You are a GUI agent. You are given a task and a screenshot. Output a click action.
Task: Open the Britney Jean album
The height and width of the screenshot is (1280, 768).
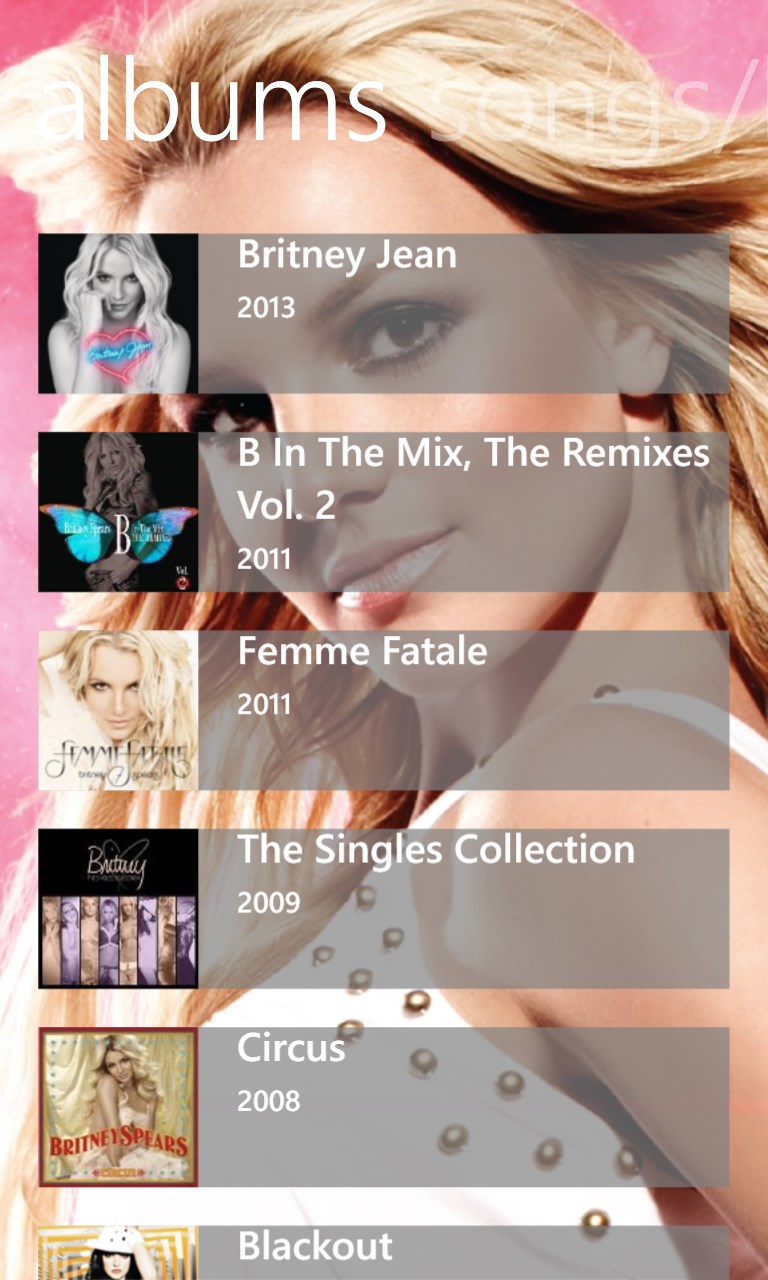(384, 313)
